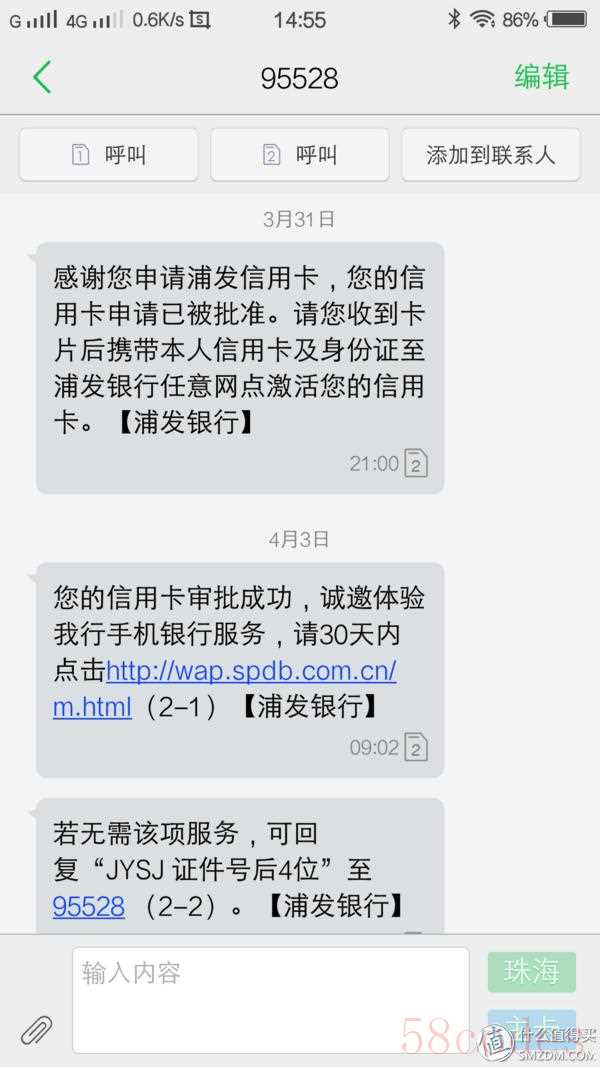Call 95528 using SIM 2 呼叫

[x=300, y=155]
